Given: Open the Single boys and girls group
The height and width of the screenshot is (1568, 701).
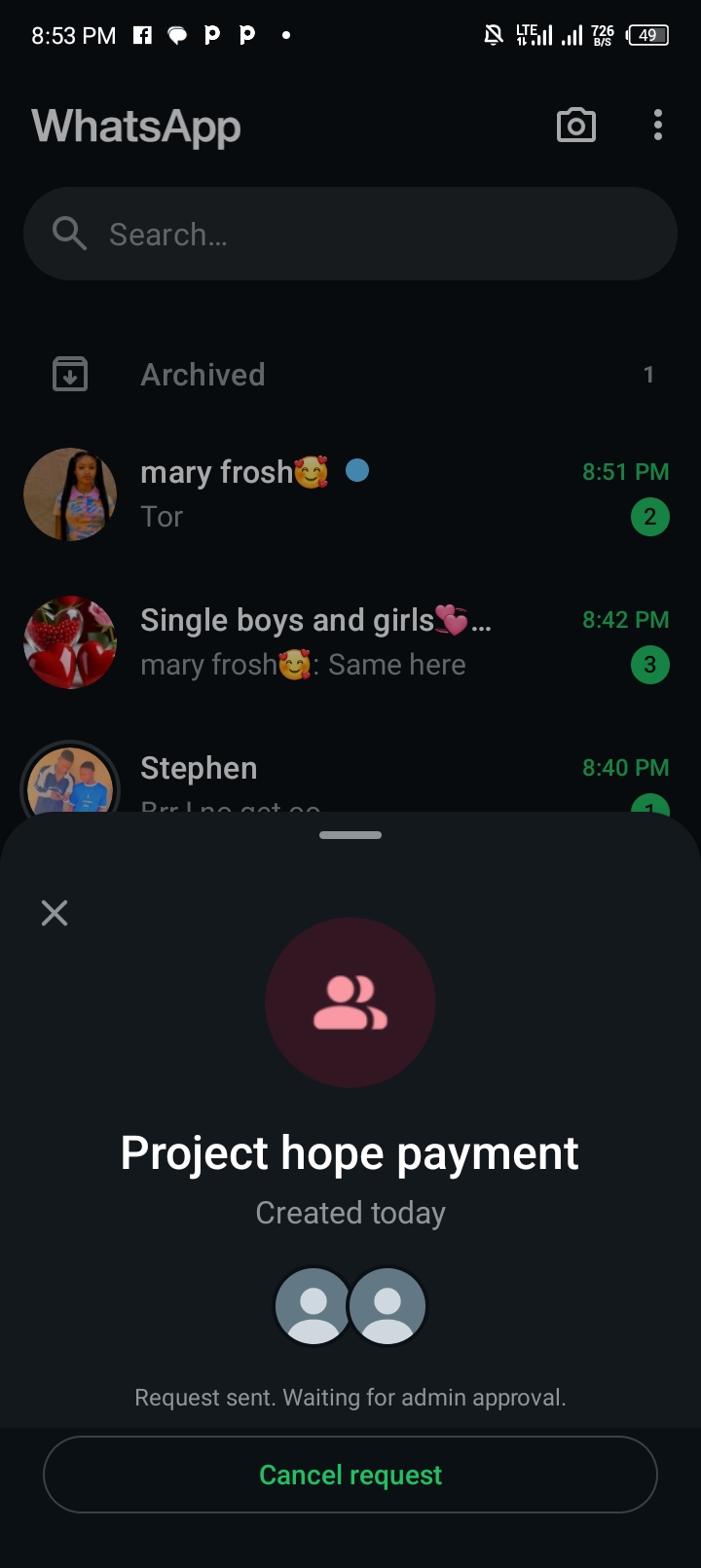Looking at the screenshot, I should pos(389,642).
